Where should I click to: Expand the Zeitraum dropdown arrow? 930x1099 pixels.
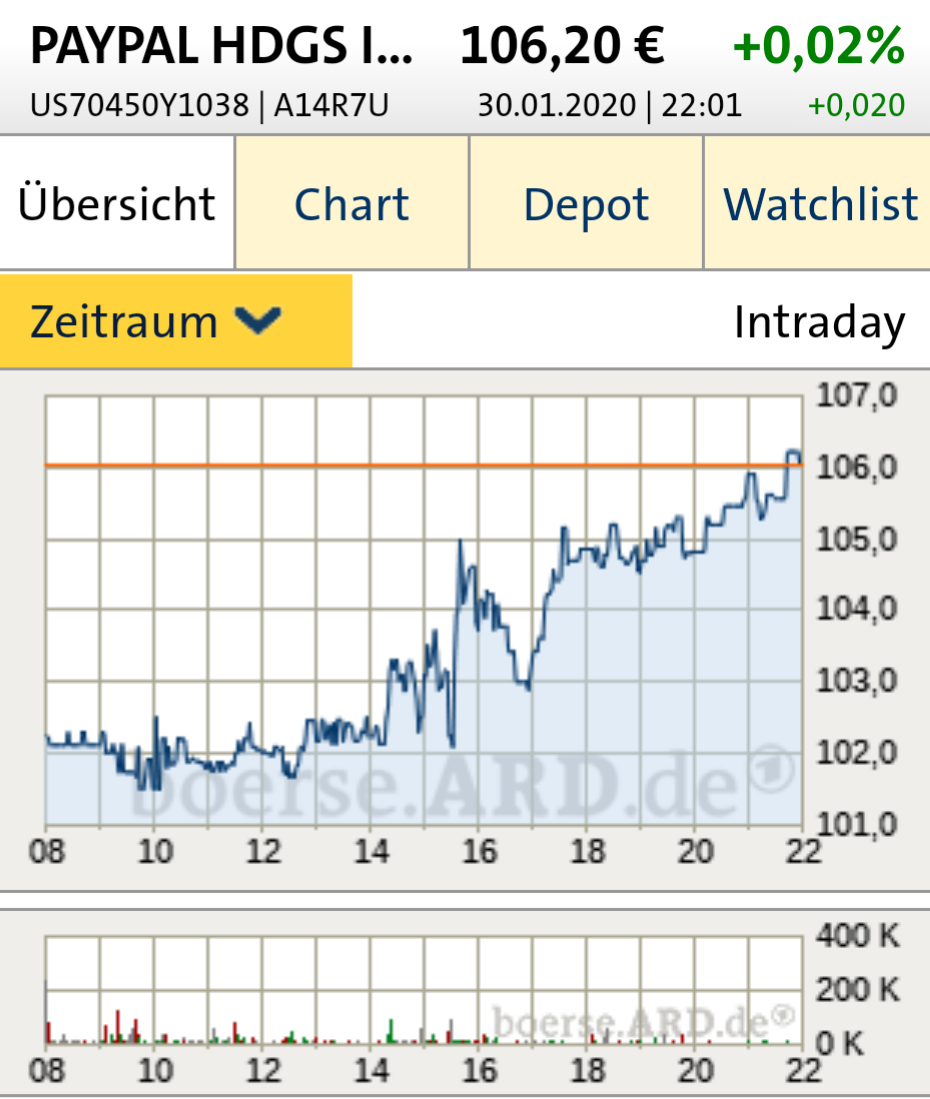(x=258, y=322)
